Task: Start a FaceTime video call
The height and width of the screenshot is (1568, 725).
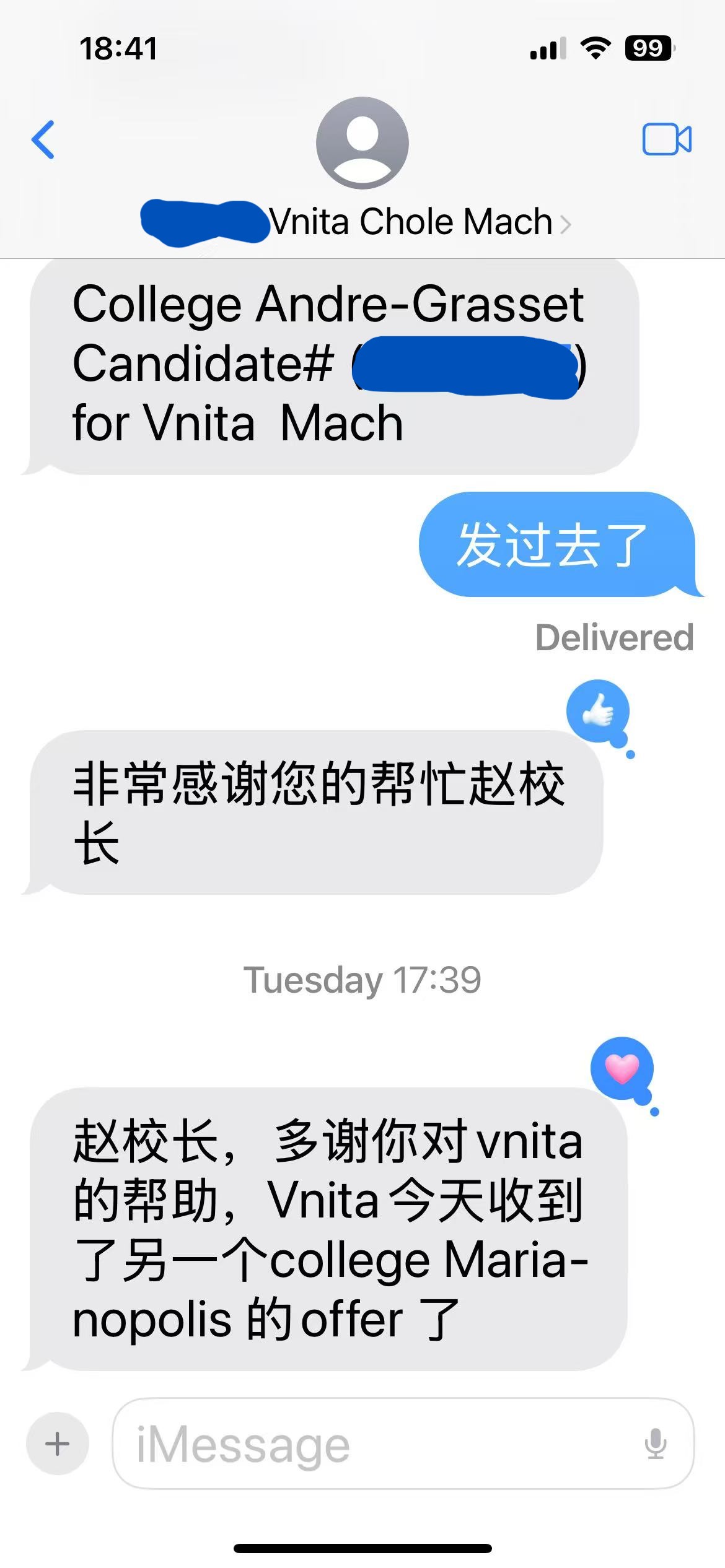Action: (x=667, y=139)
